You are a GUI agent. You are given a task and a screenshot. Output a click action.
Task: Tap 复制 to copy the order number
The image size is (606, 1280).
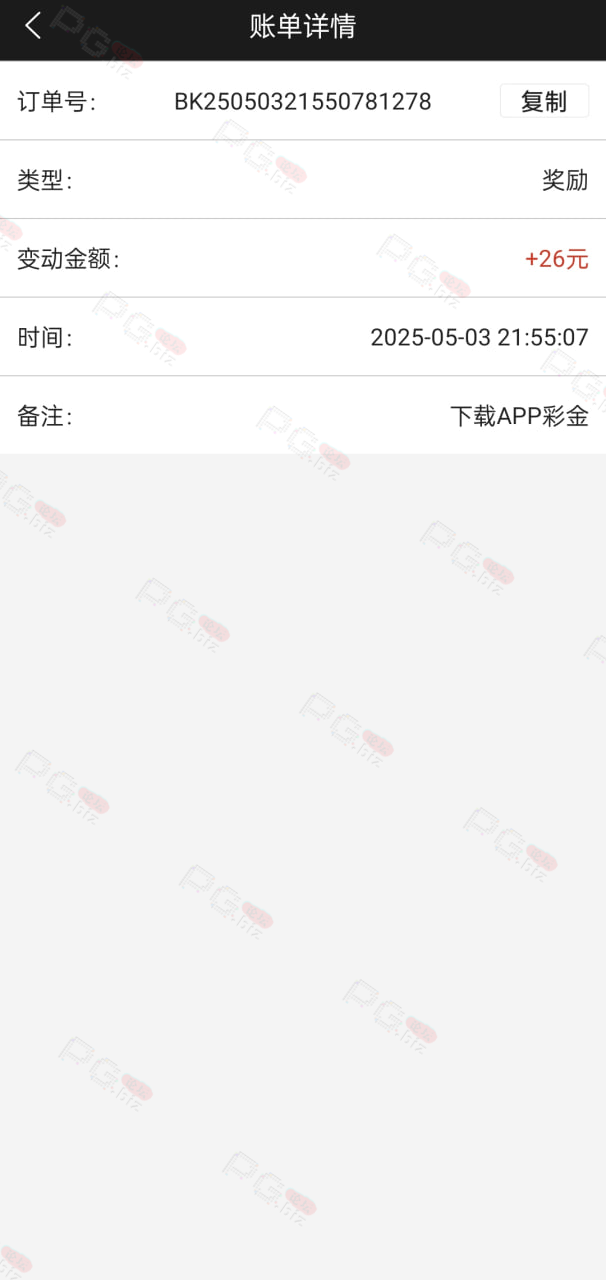544,101
